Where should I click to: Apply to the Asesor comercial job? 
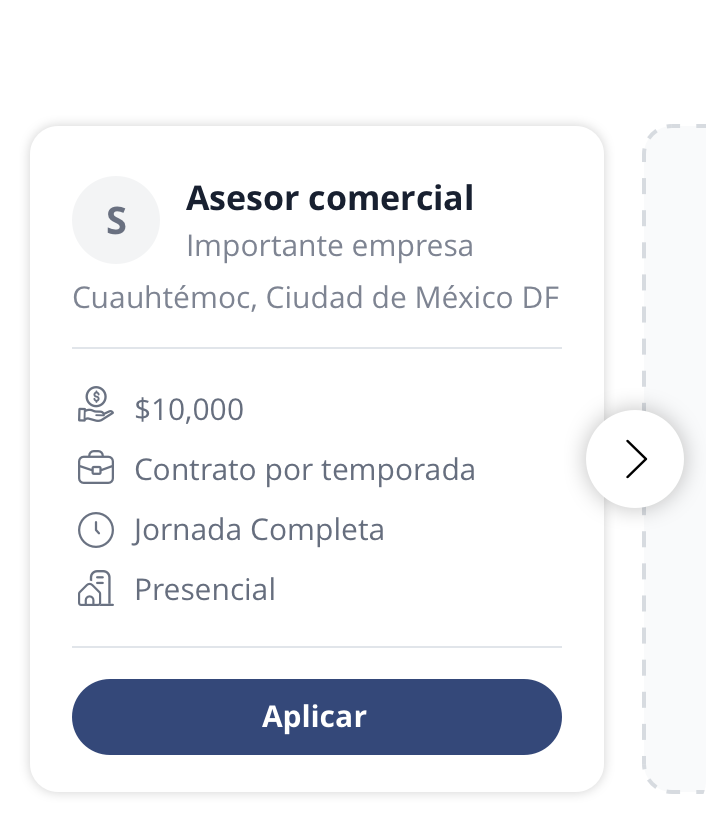[316, 717]
